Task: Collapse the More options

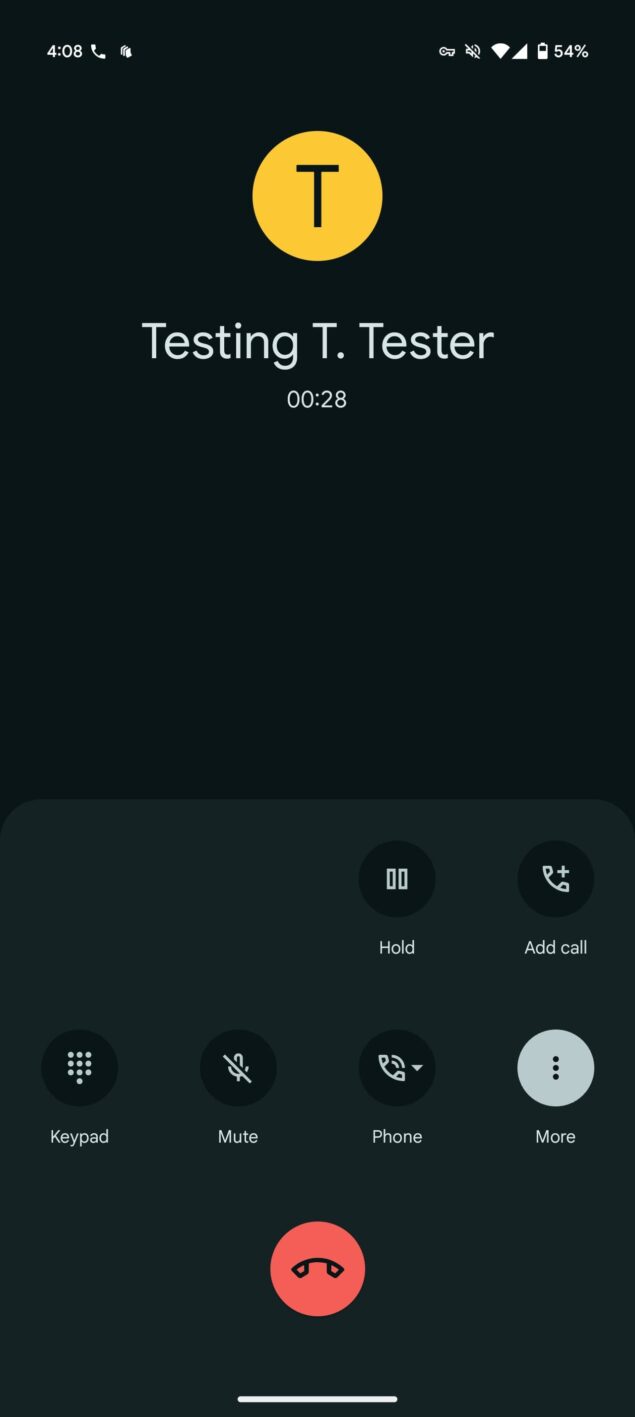Action: tap(555, 1068)
